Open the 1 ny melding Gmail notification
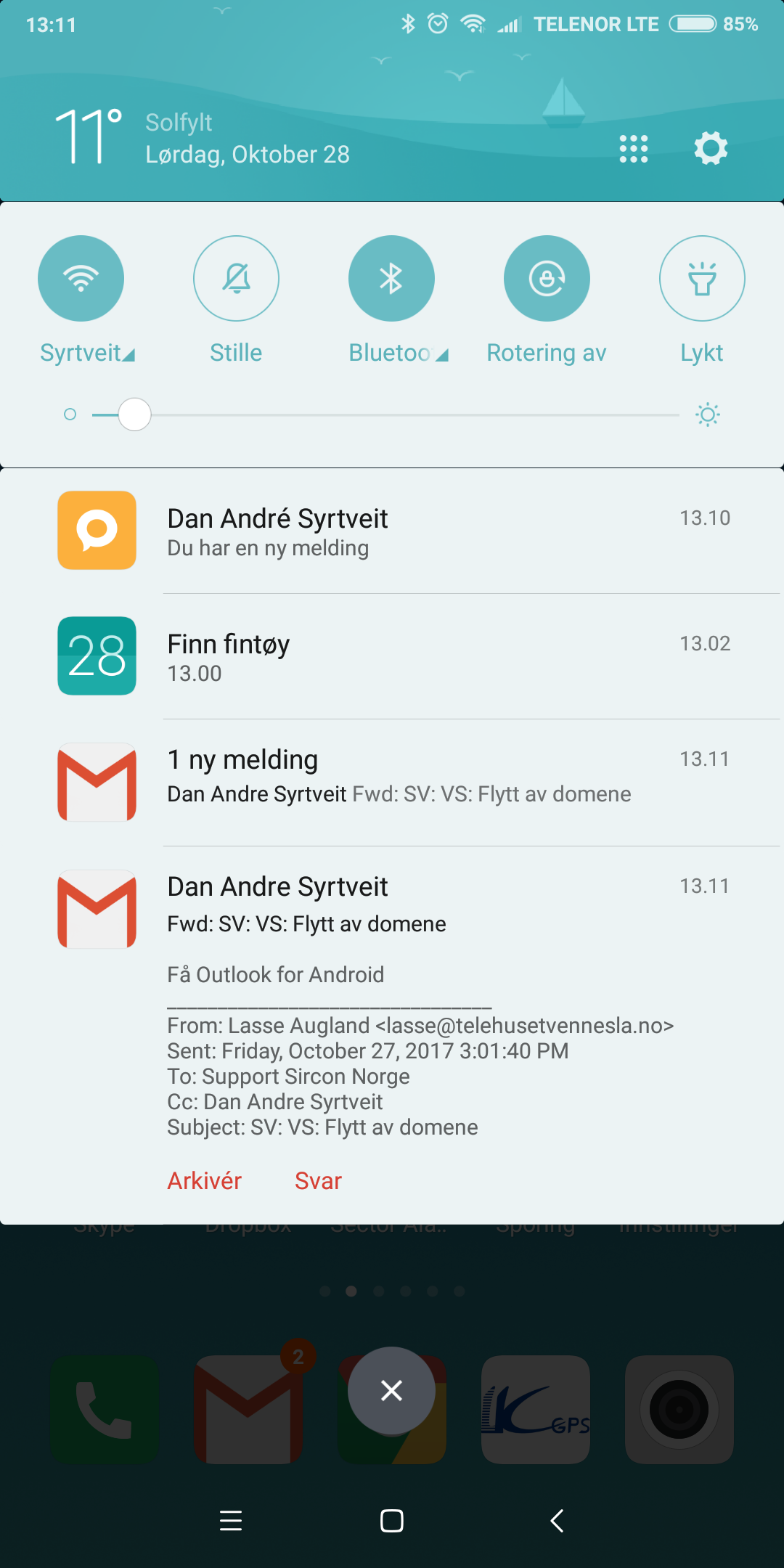This screenshot has height=1568, width=784. click(392, 783)
